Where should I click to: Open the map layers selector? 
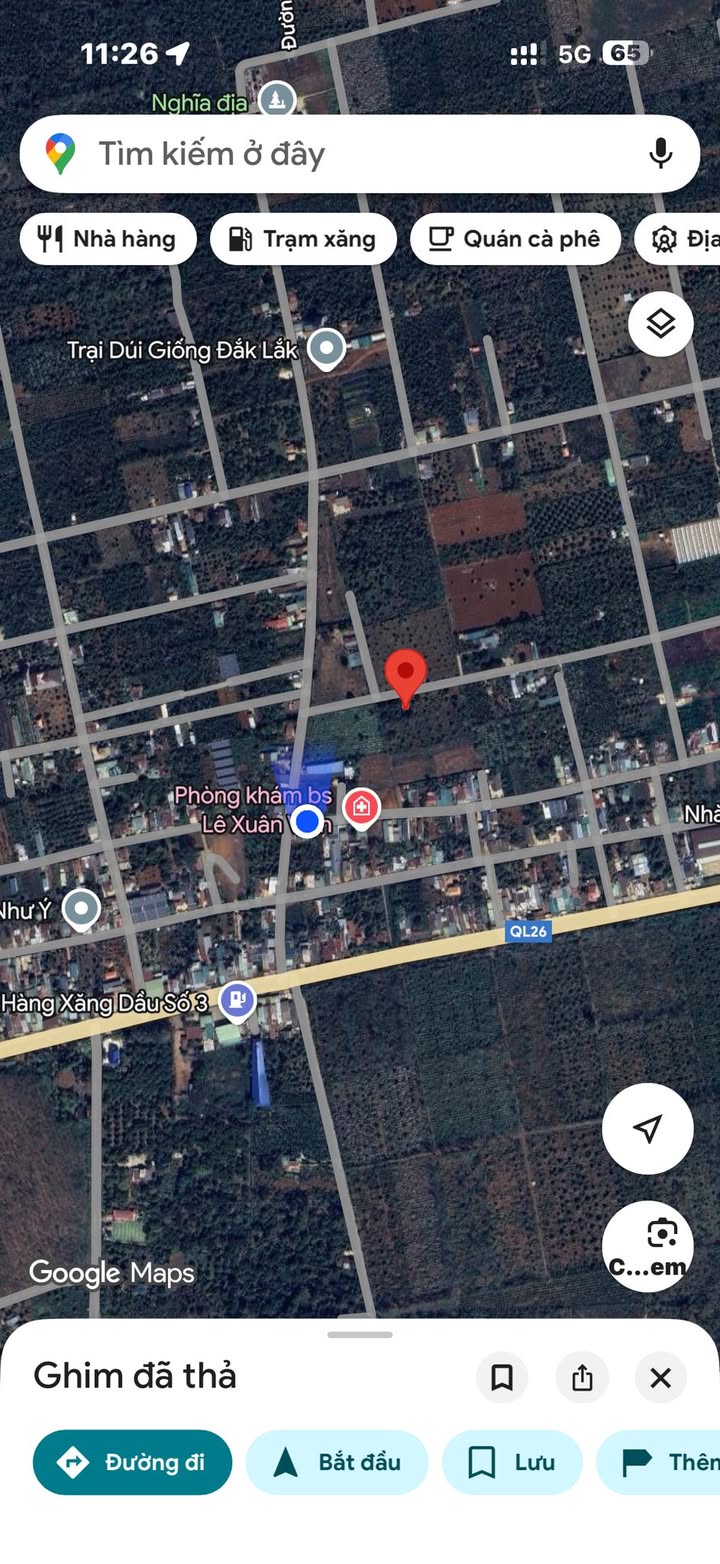pyautogui.click(x=660, y=324)
